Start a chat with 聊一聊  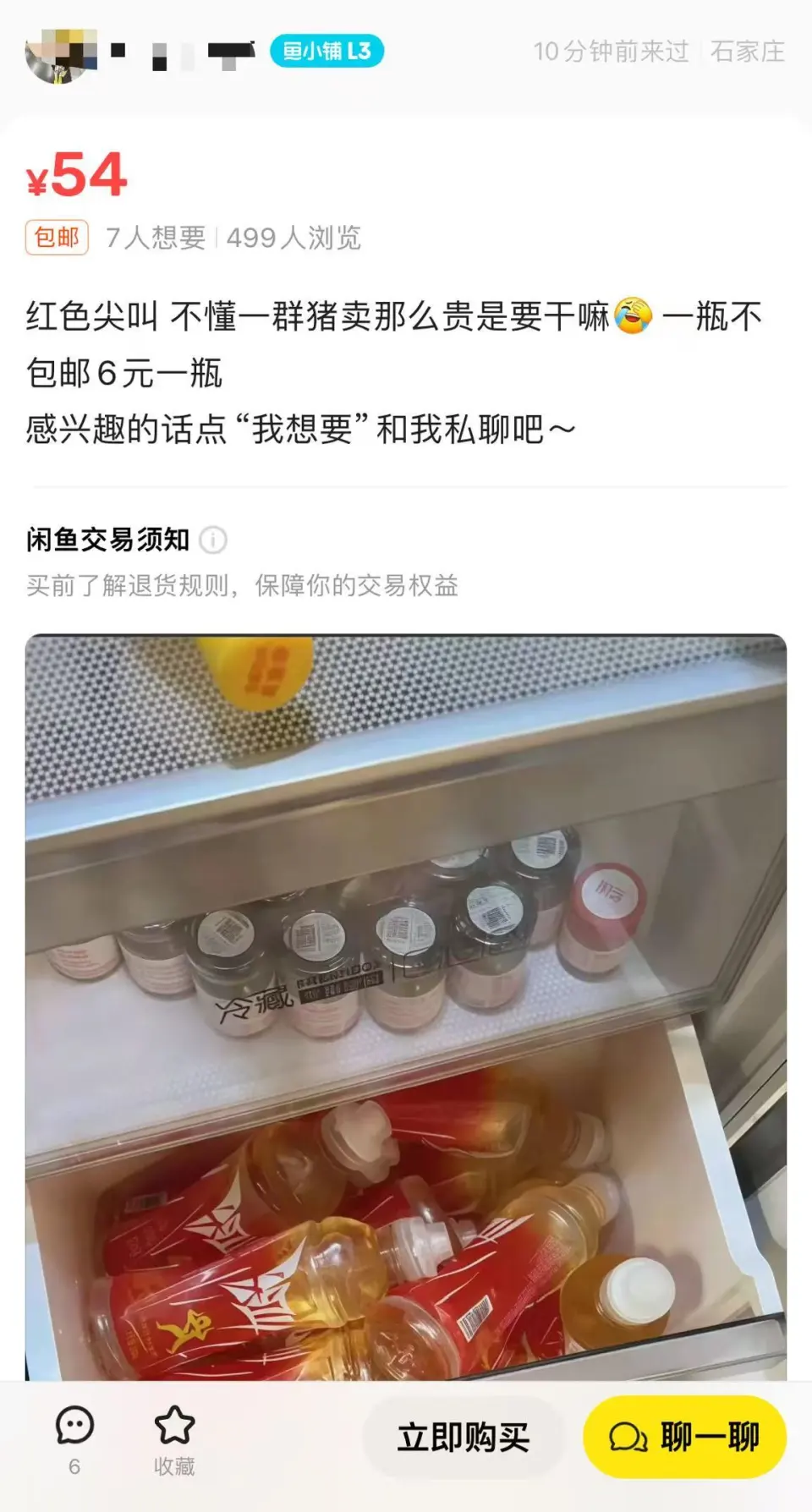click(x=684, y=1438)
